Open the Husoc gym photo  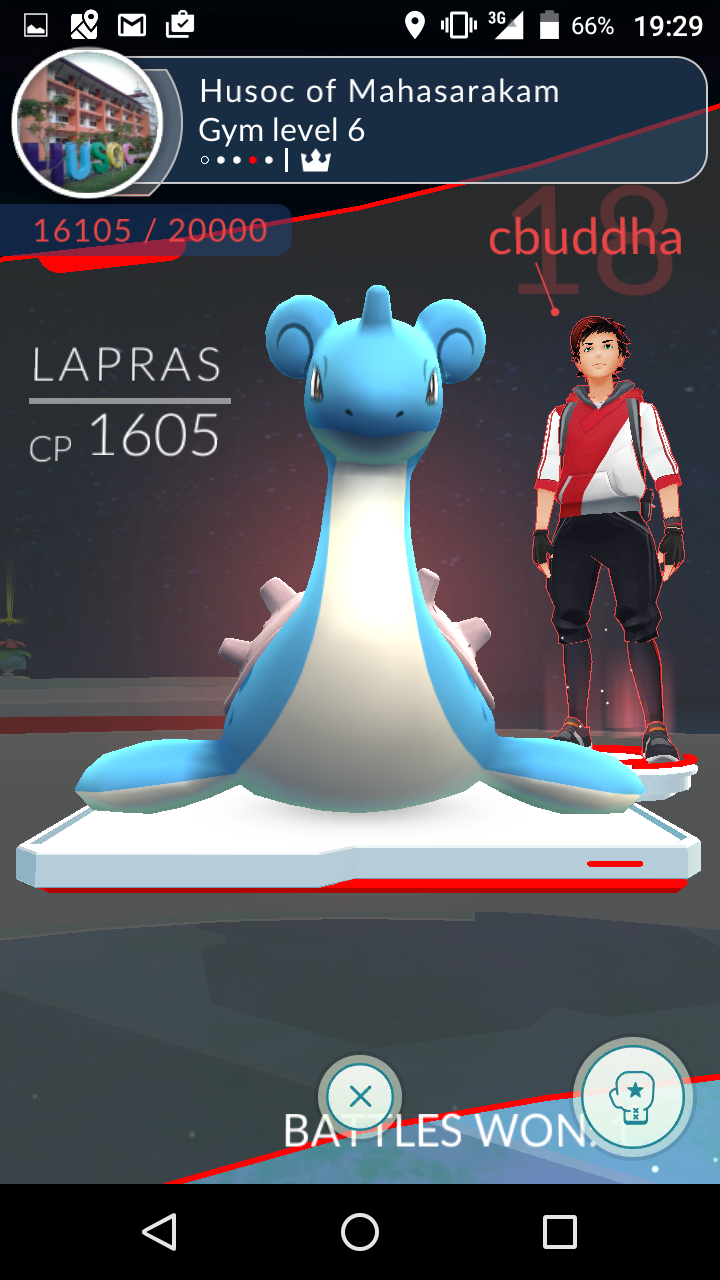coord(87,122)
